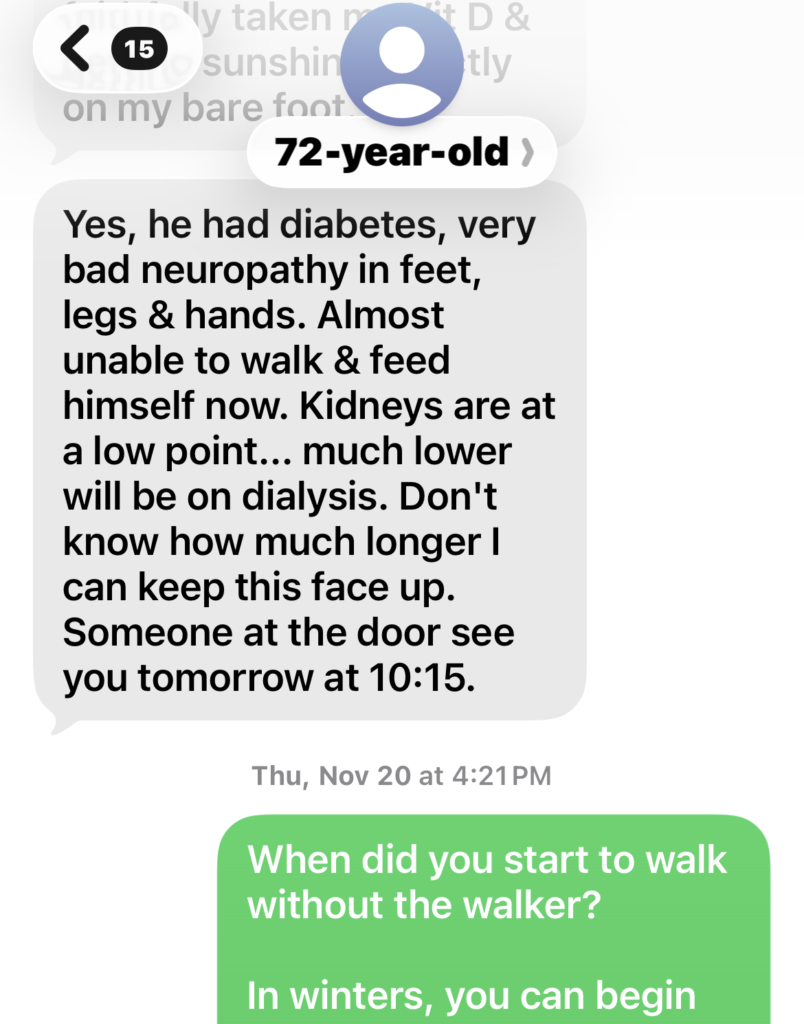The image size is (804, 1024).
Task: Tap the contact avatar at the top
Action: tap(402, 62)
